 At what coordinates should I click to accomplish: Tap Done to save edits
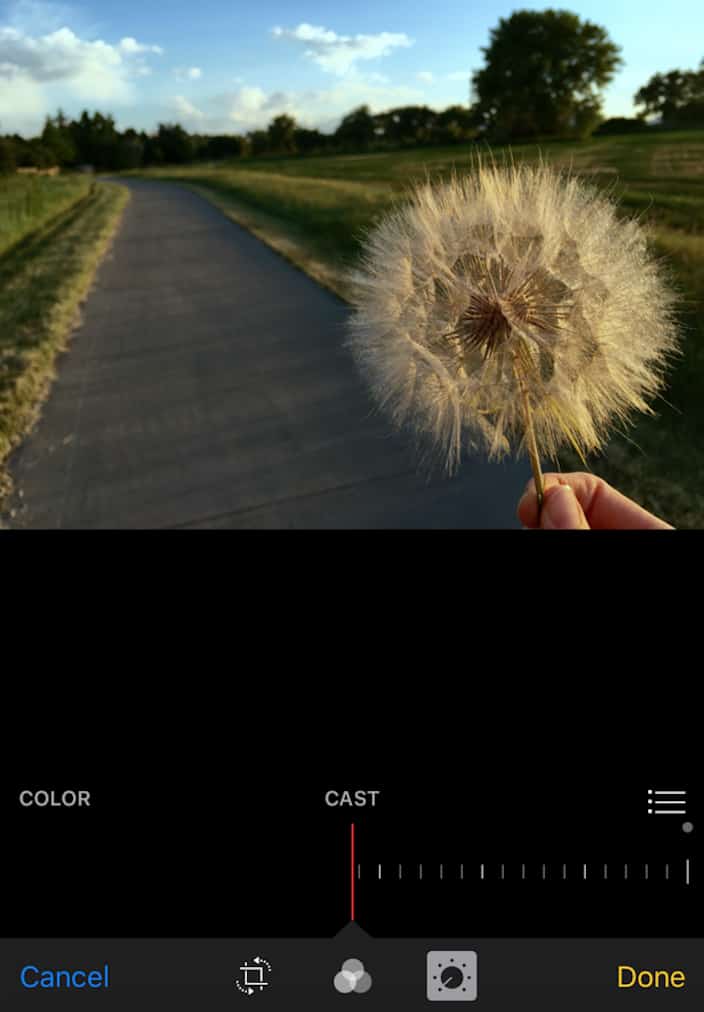tap(650, 977)
